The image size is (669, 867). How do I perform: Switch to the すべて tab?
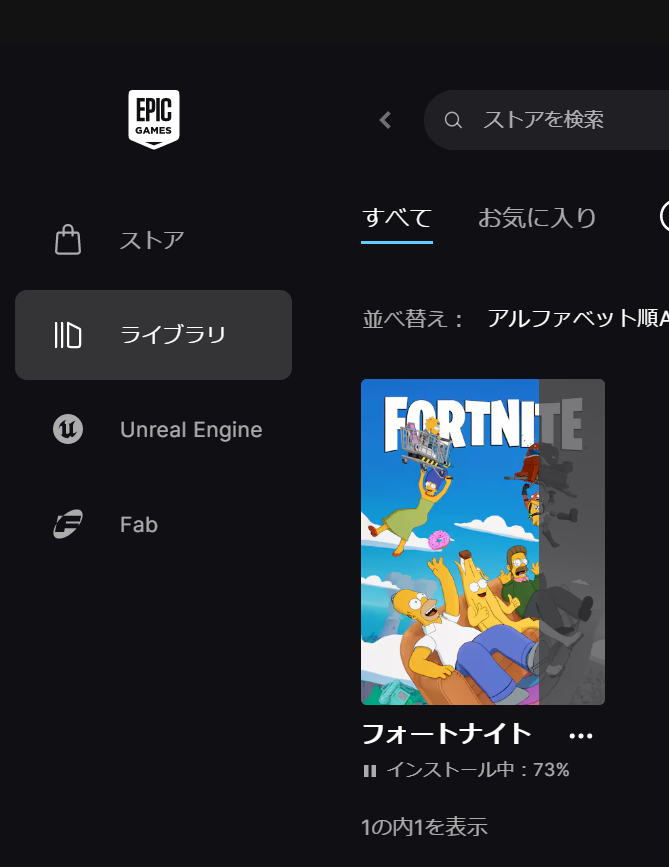click(x=397, y=217)
